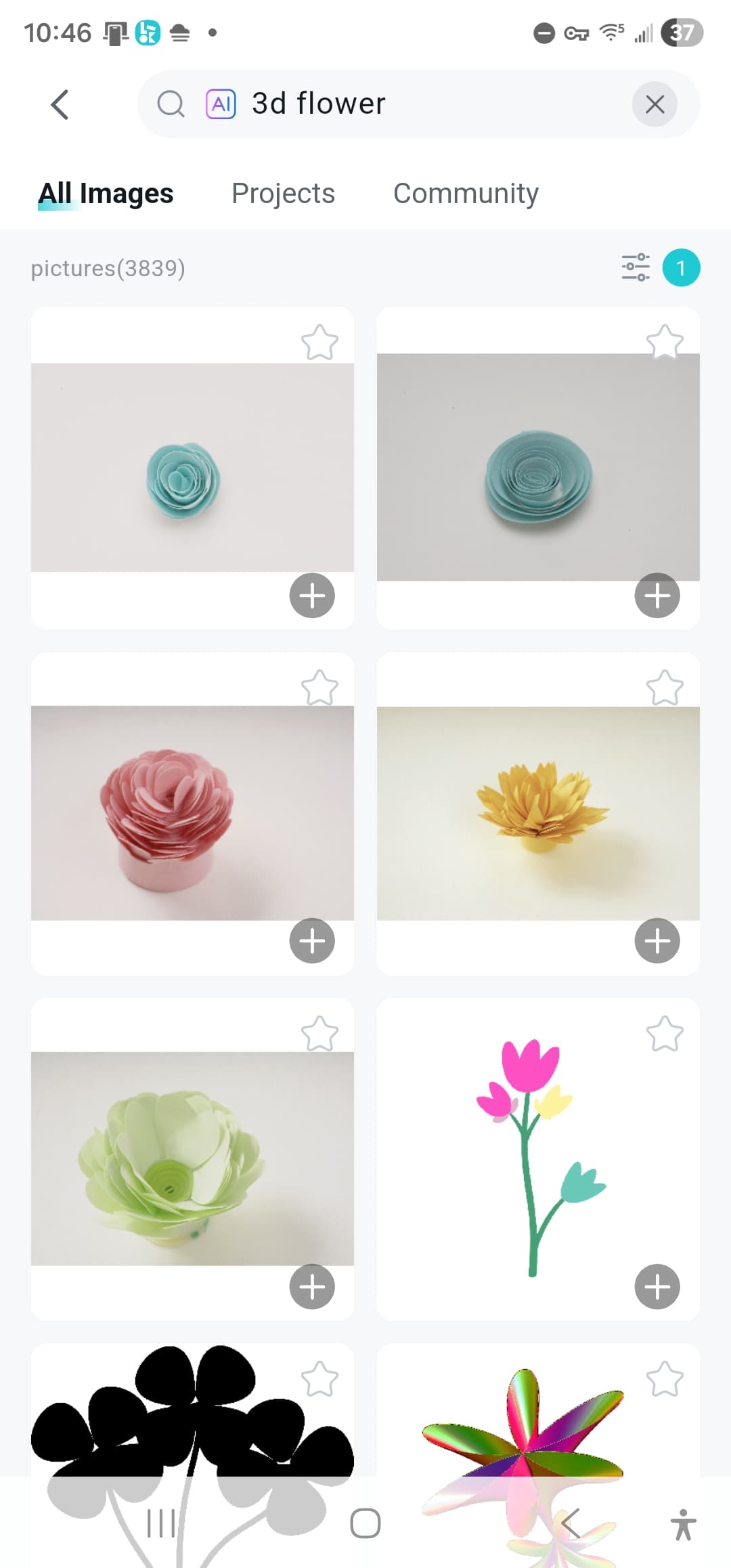731x1568 pixels.
Task: Go back using the top-left arrow
Action: pyautogui.click(x=60, y=105)
